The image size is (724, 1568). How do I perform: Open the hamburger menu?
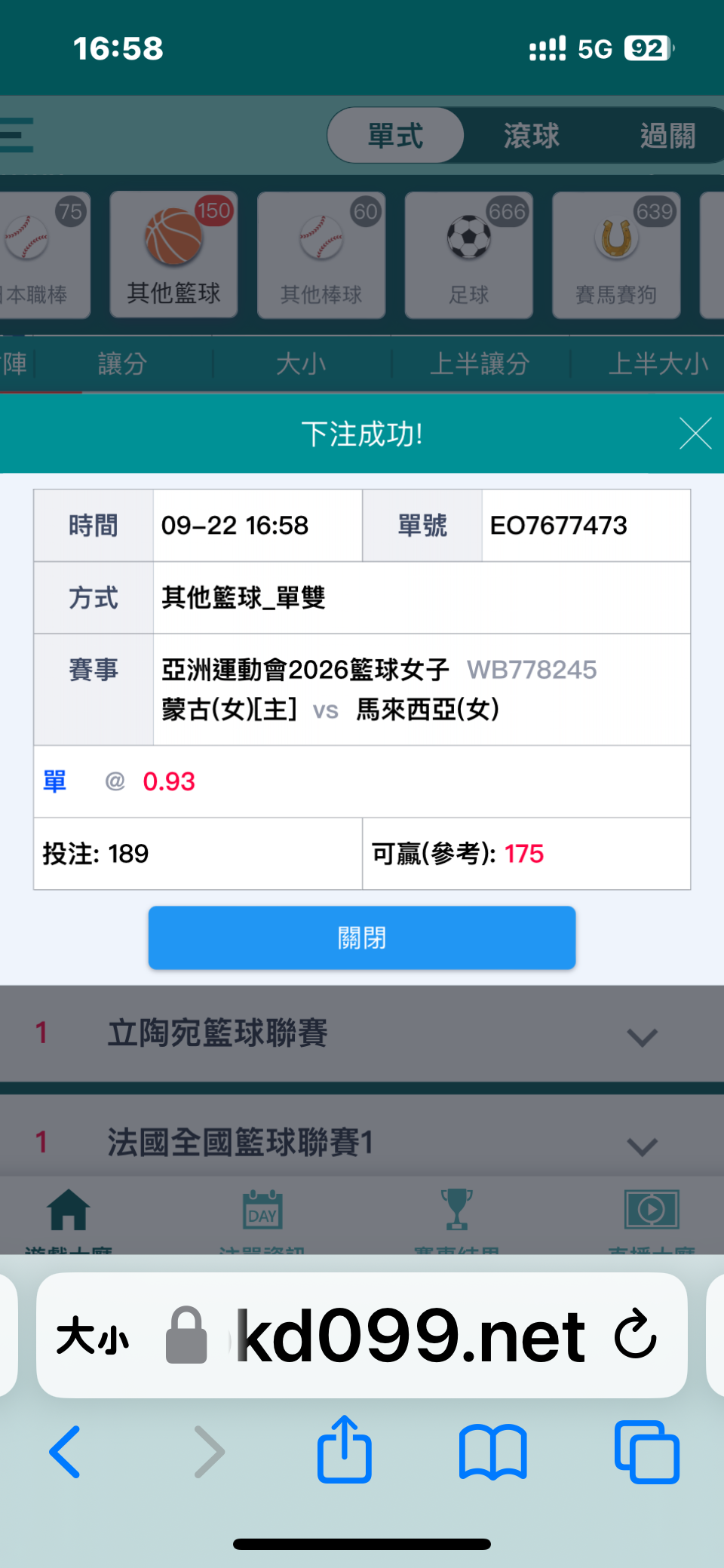tap(17, 136)
